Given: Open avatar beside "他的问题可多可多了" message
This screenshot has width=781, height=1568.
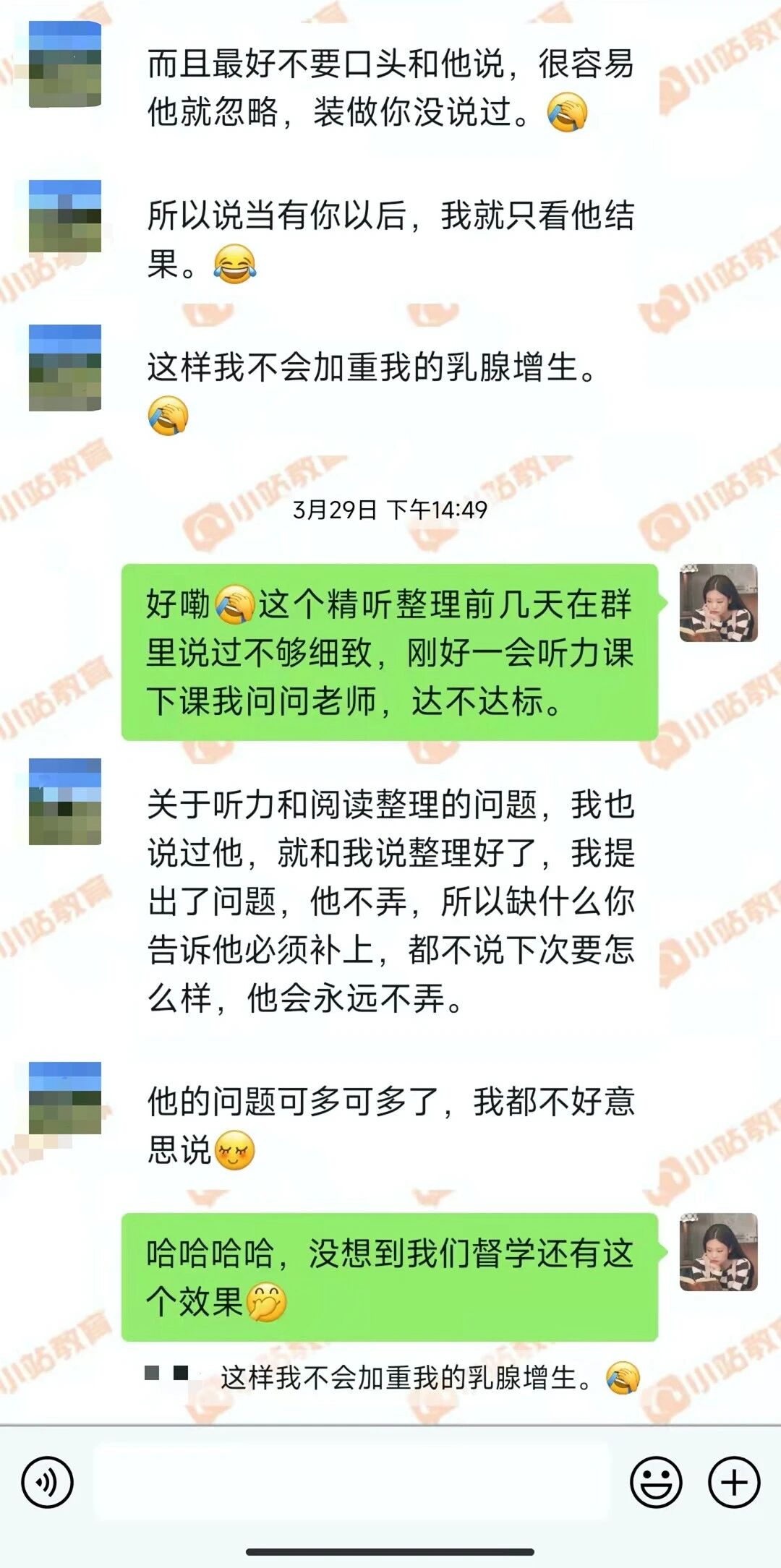Looking at the screenshot, I should click(x=65, y=1098).
